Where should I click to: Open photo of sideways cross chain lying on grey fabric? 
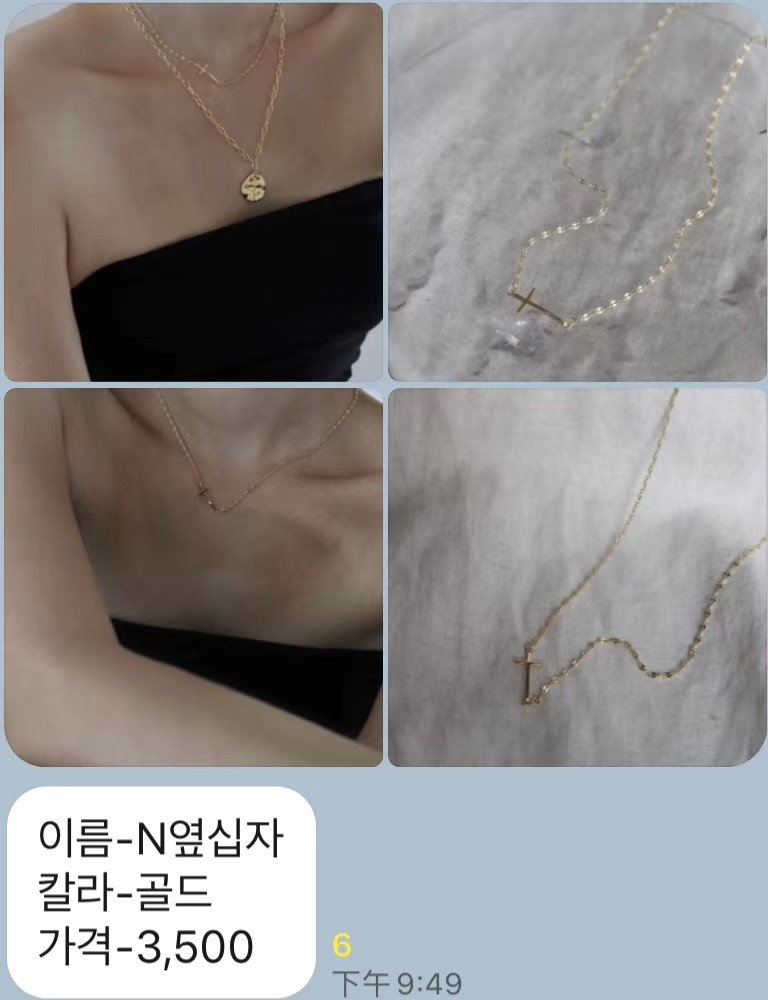point(577,191)
